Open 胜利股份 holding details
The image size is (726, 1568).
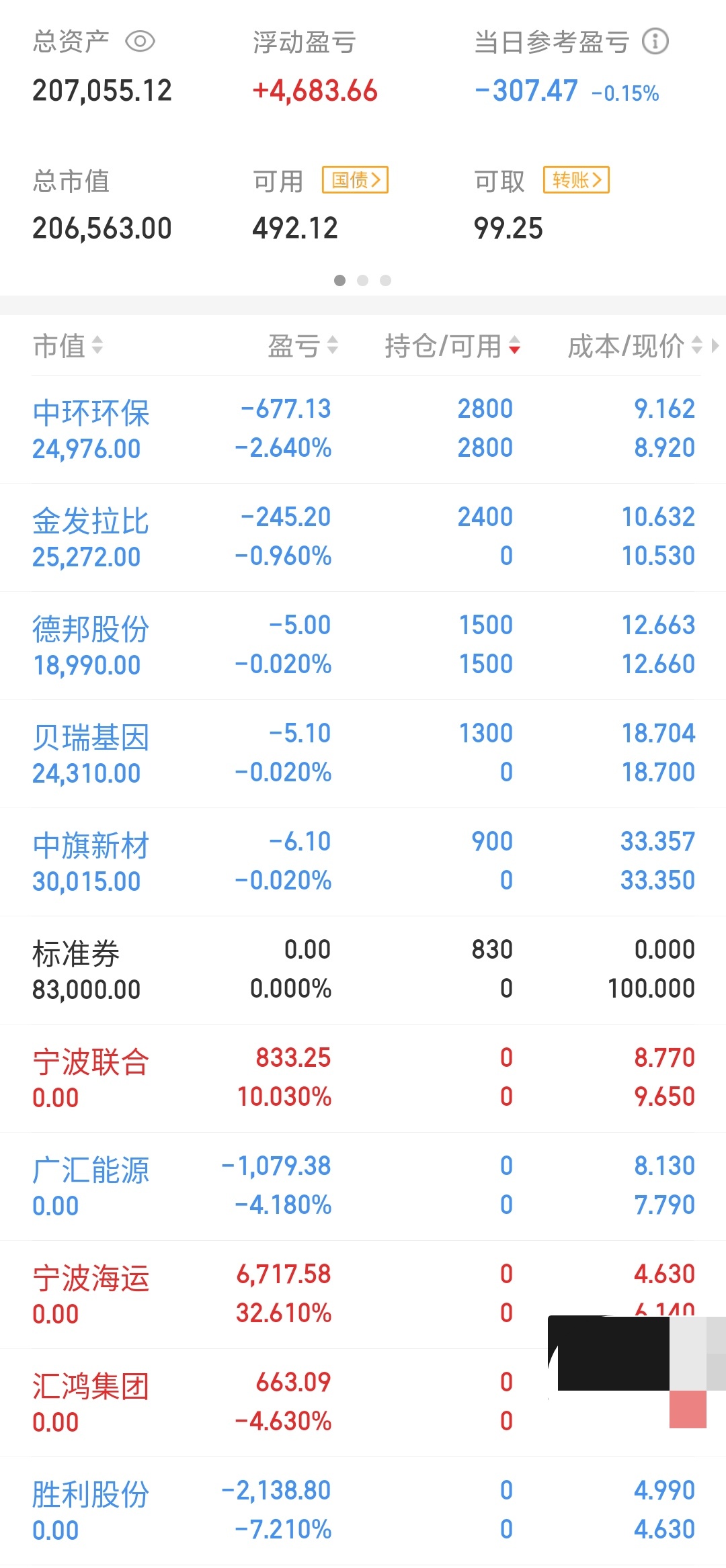pos(363,1511)
